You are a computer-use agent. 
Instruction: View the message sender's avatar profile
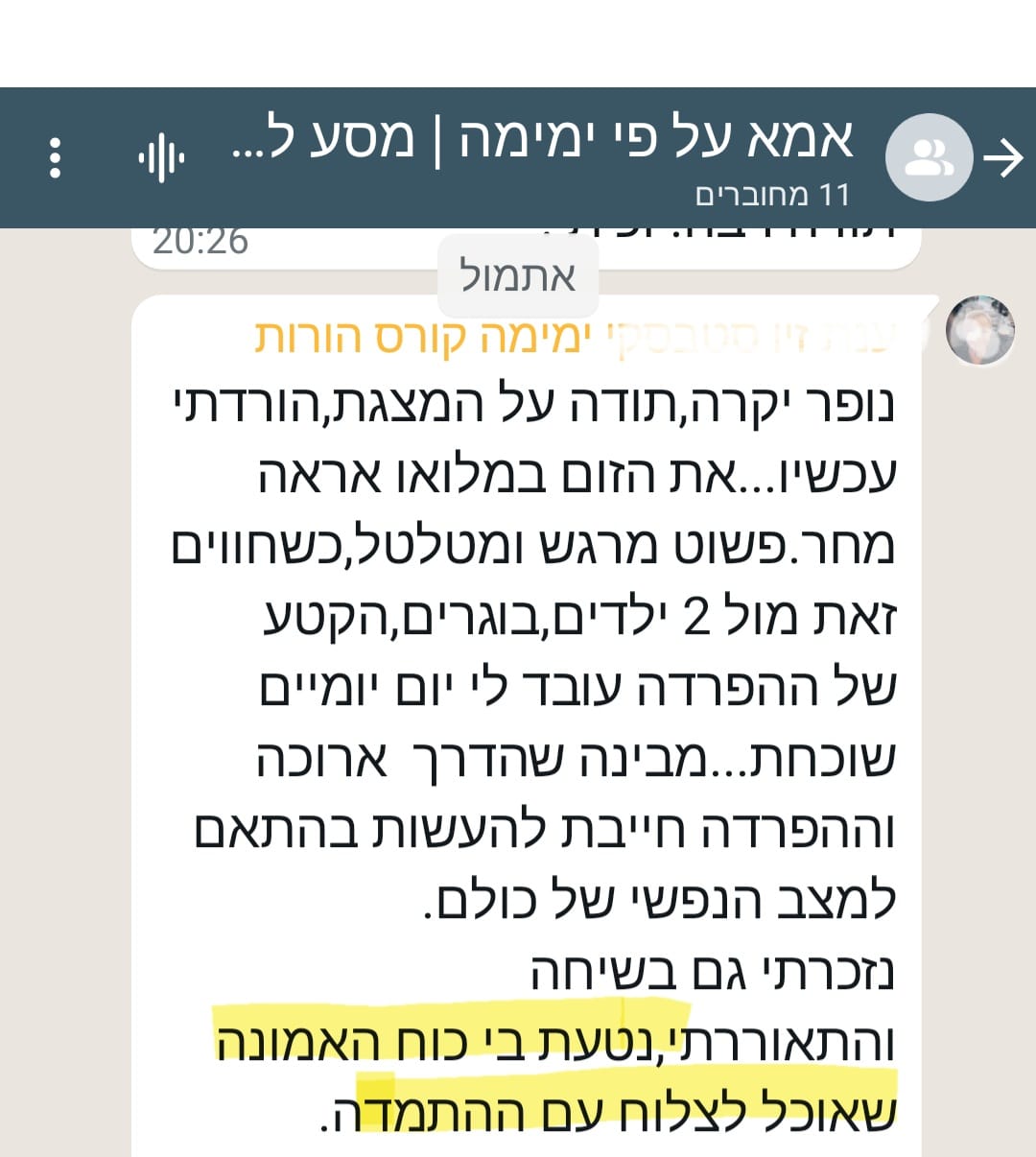[x=979, y=330]
